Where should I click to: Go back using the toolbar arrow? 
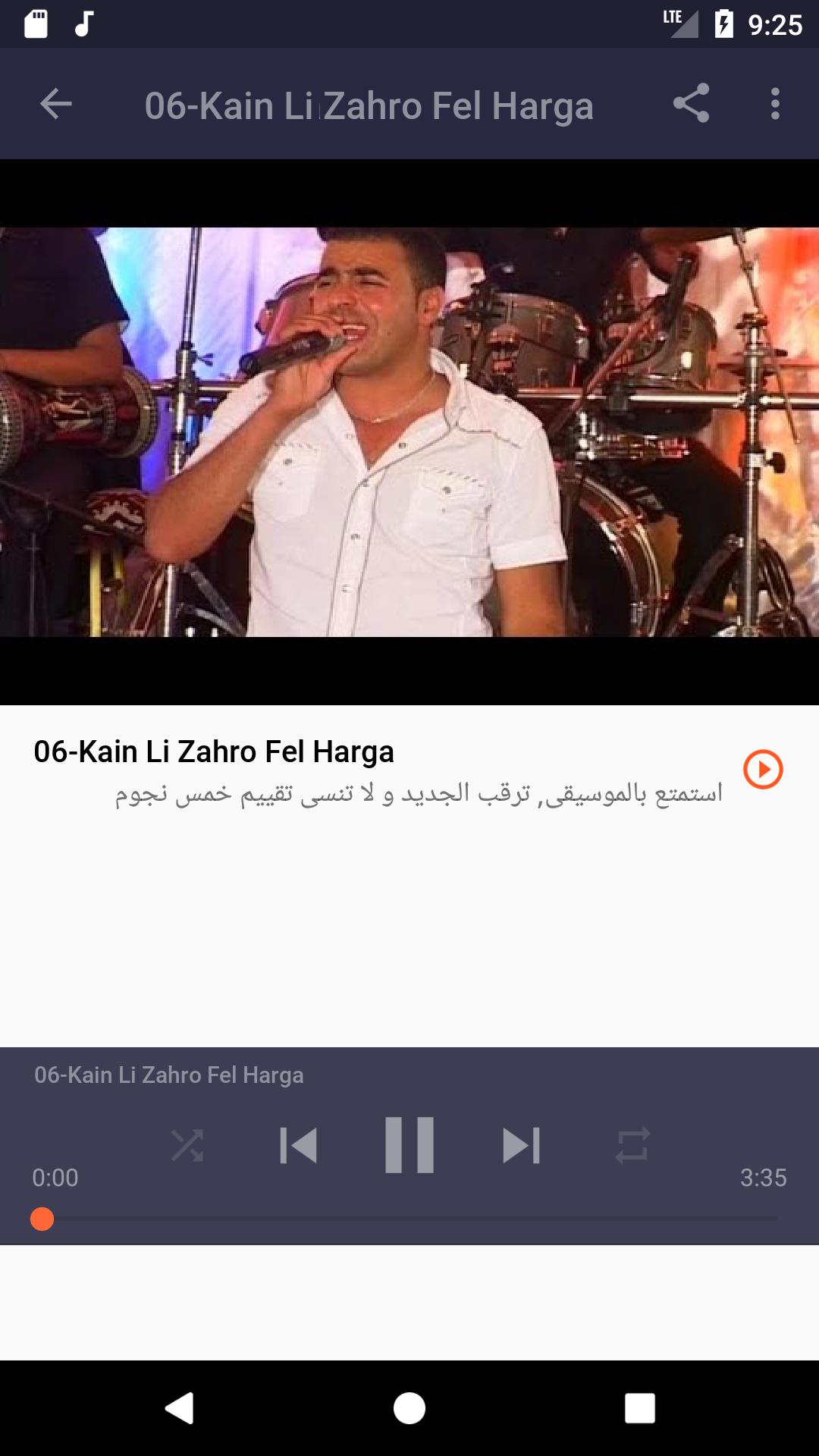55,104
